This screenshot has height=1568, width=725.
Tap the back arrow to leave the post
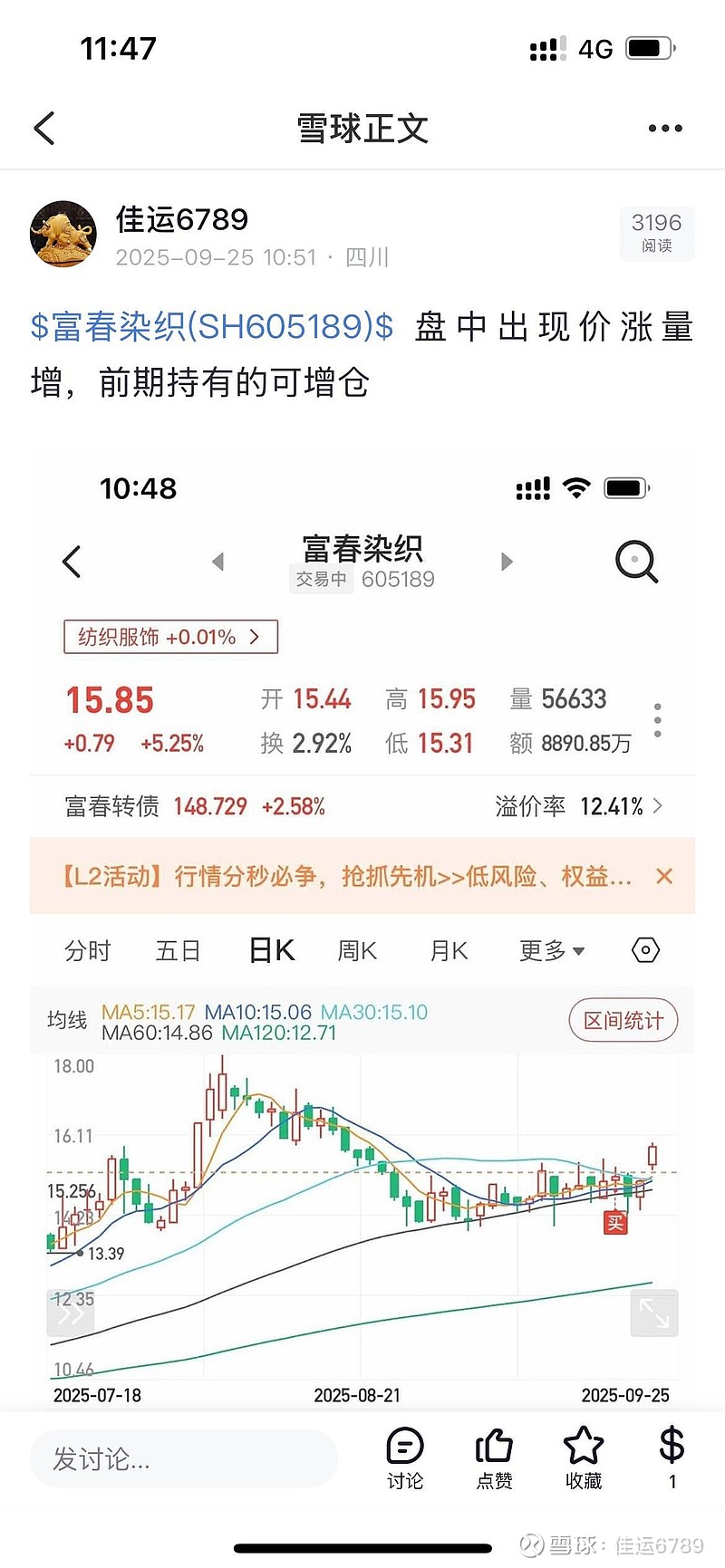point(44,128)
